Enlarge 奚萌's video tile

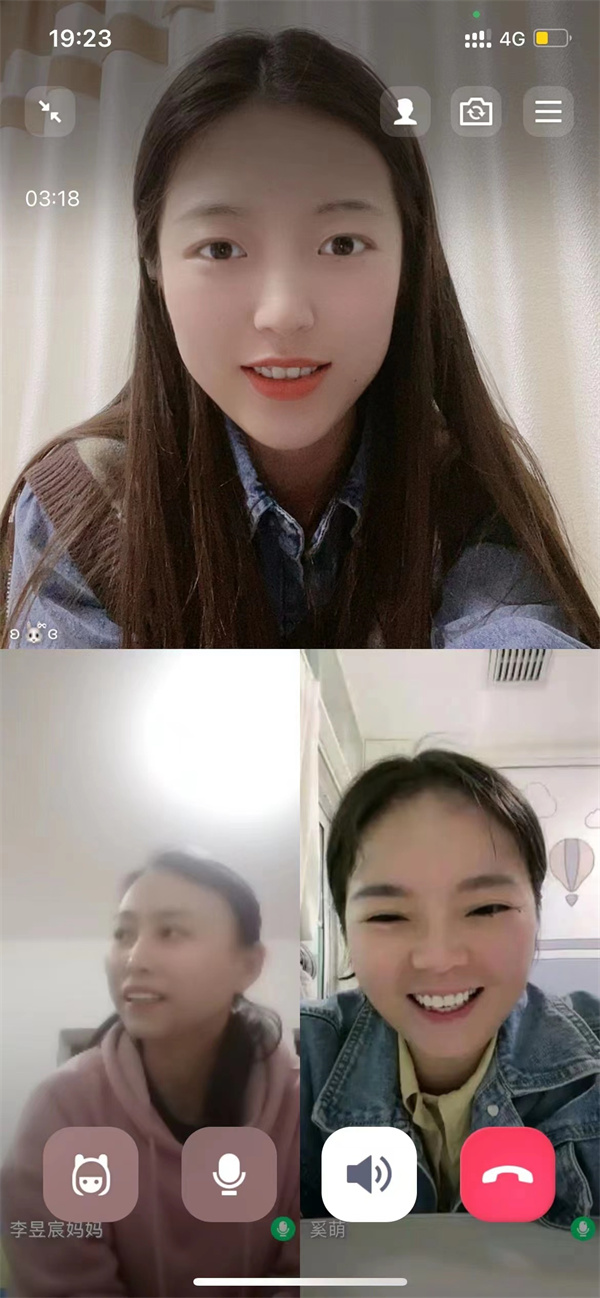click(x=450, y=880)
